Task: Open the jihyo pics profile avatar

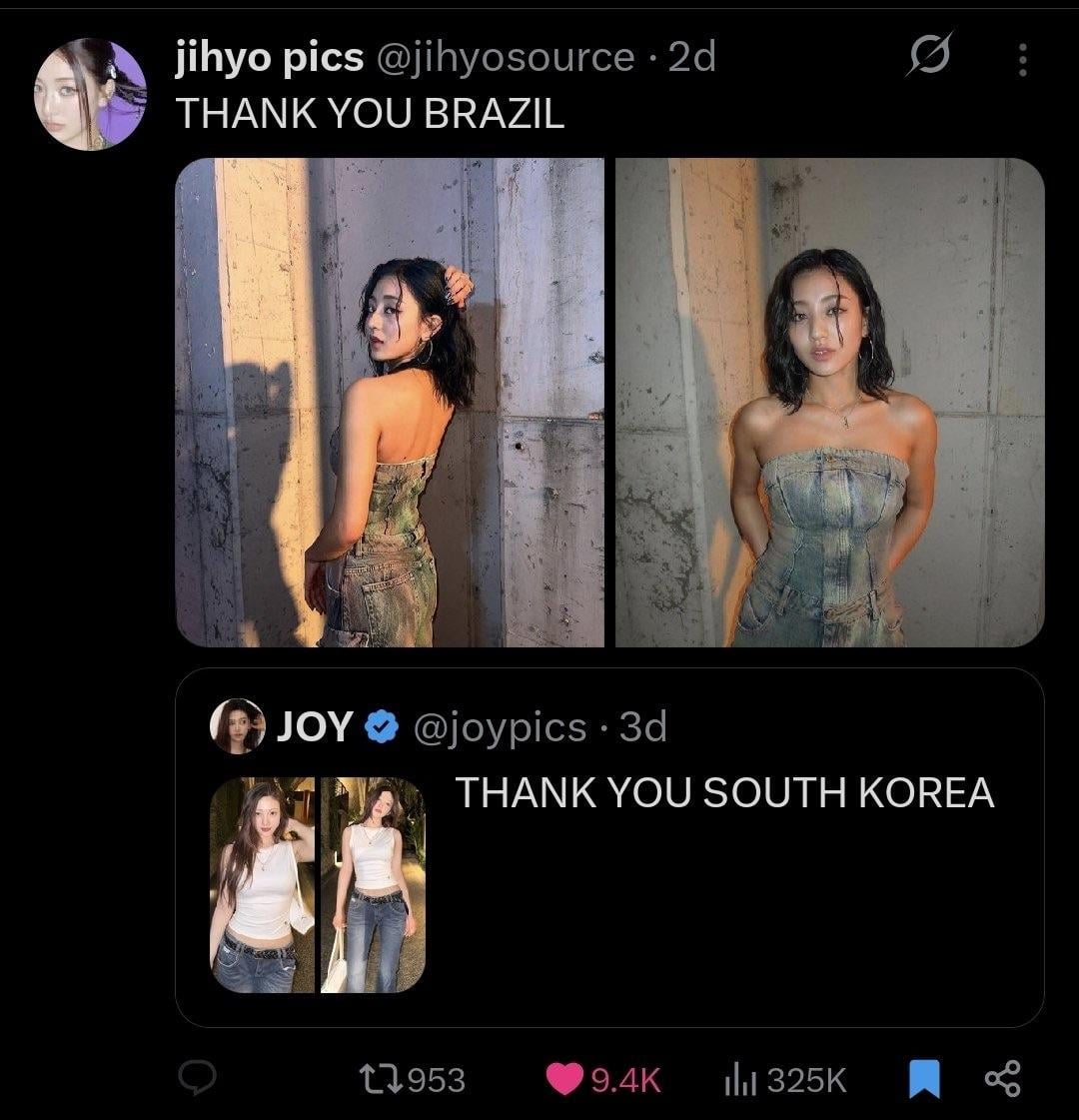Action: [x=91, y=95]
